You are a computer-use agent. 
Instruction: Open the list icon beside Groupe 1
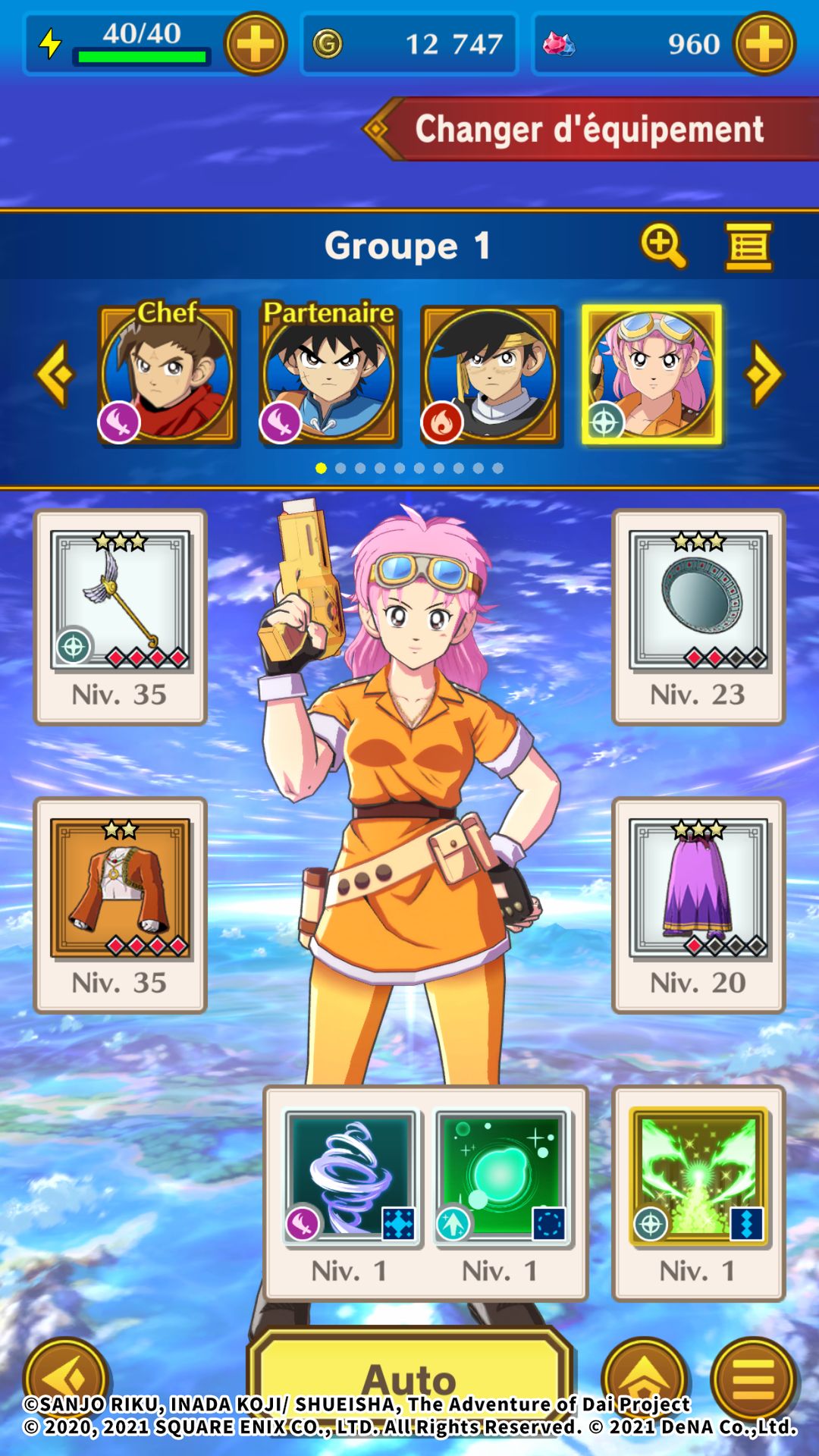point(748,246)
